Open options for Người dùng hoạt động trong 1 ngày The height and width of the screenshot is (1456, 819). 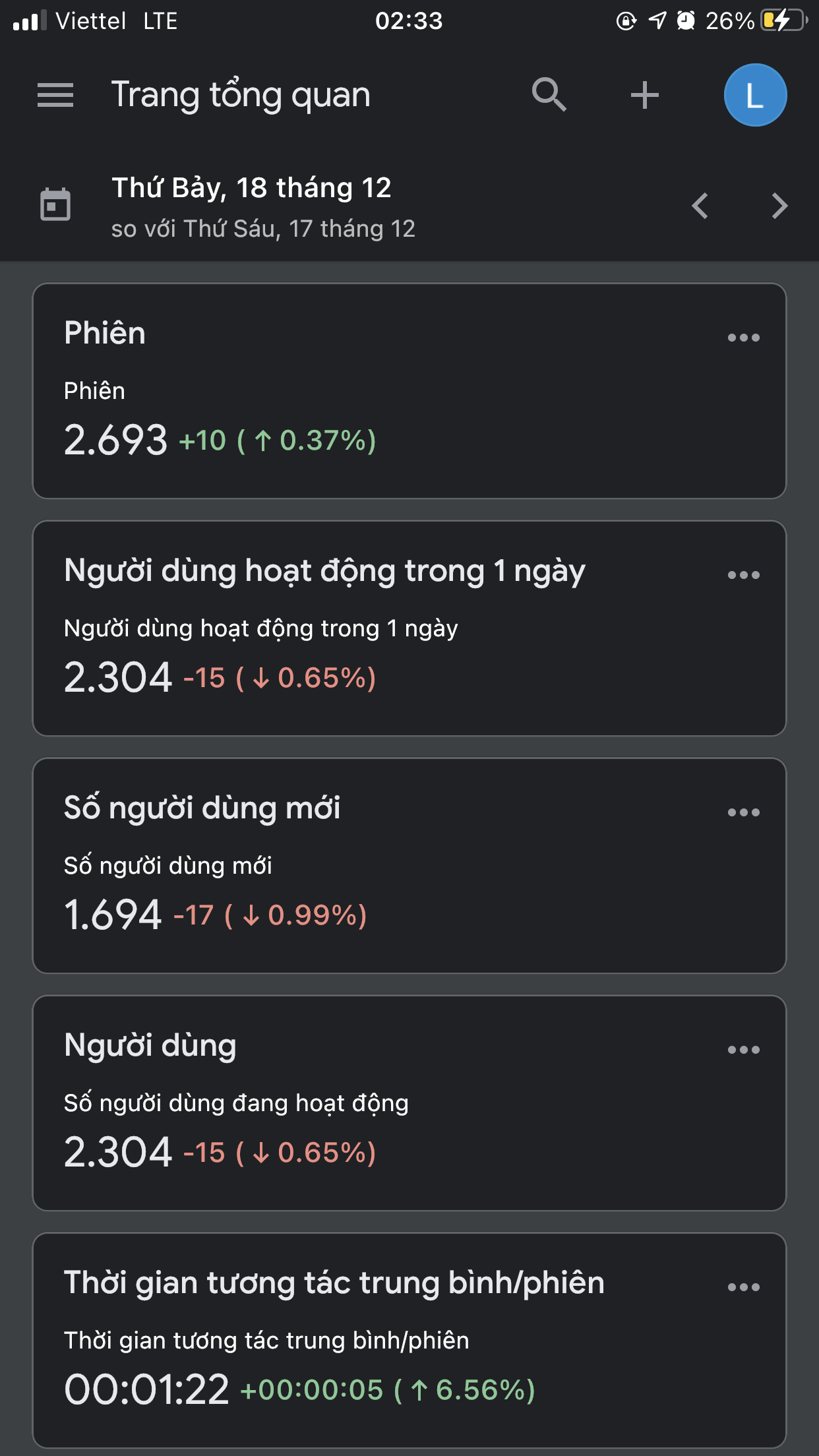743,575
